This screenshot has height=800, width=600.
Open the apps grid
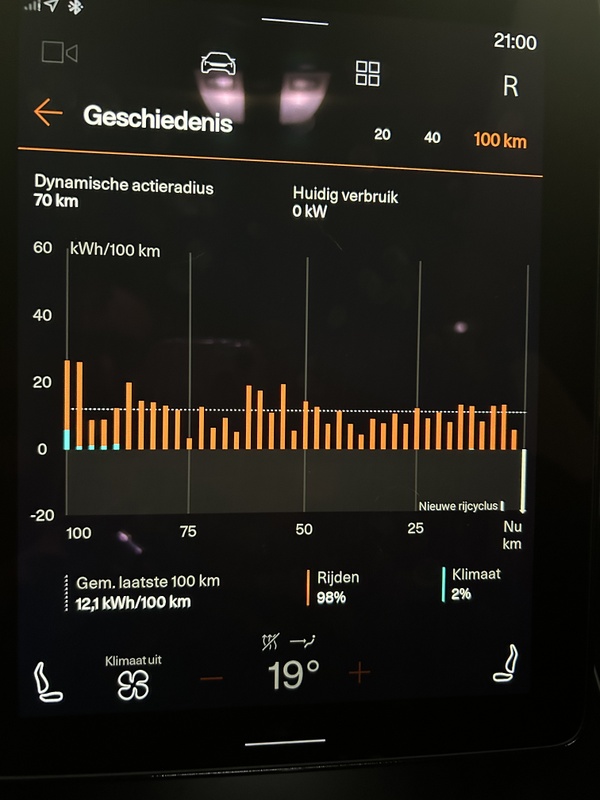tap(368, 73)
